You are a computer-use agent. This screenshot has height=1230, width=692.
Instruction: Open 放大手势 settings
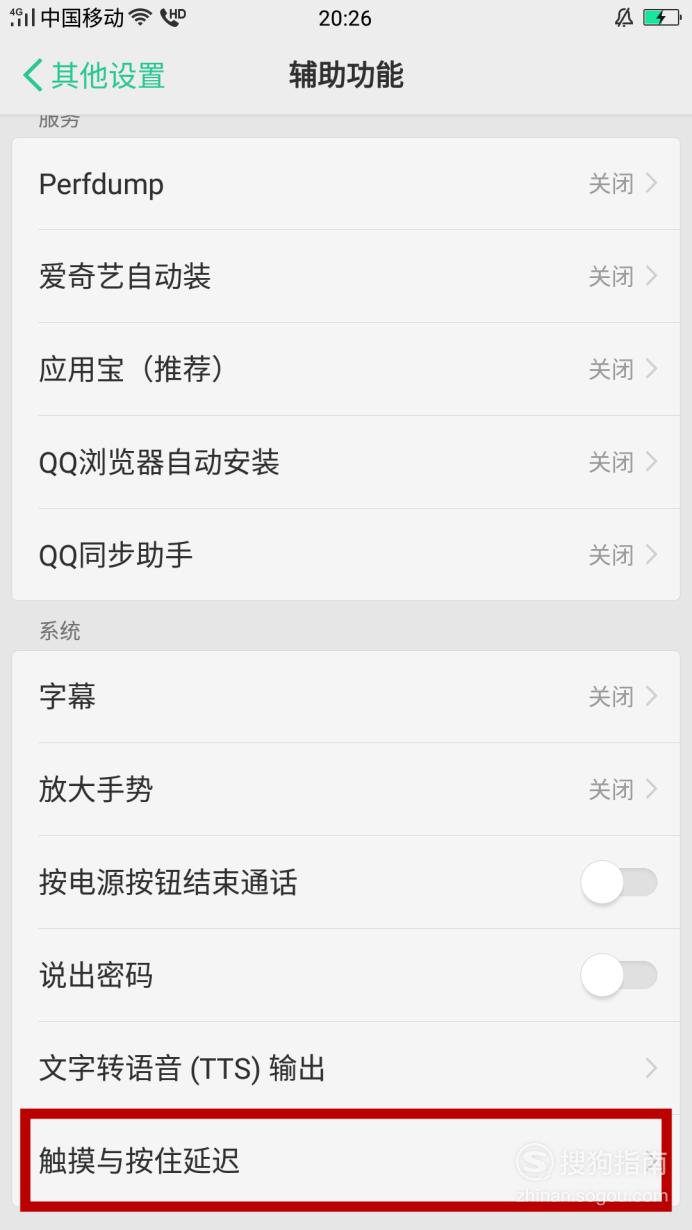[346, 790]
